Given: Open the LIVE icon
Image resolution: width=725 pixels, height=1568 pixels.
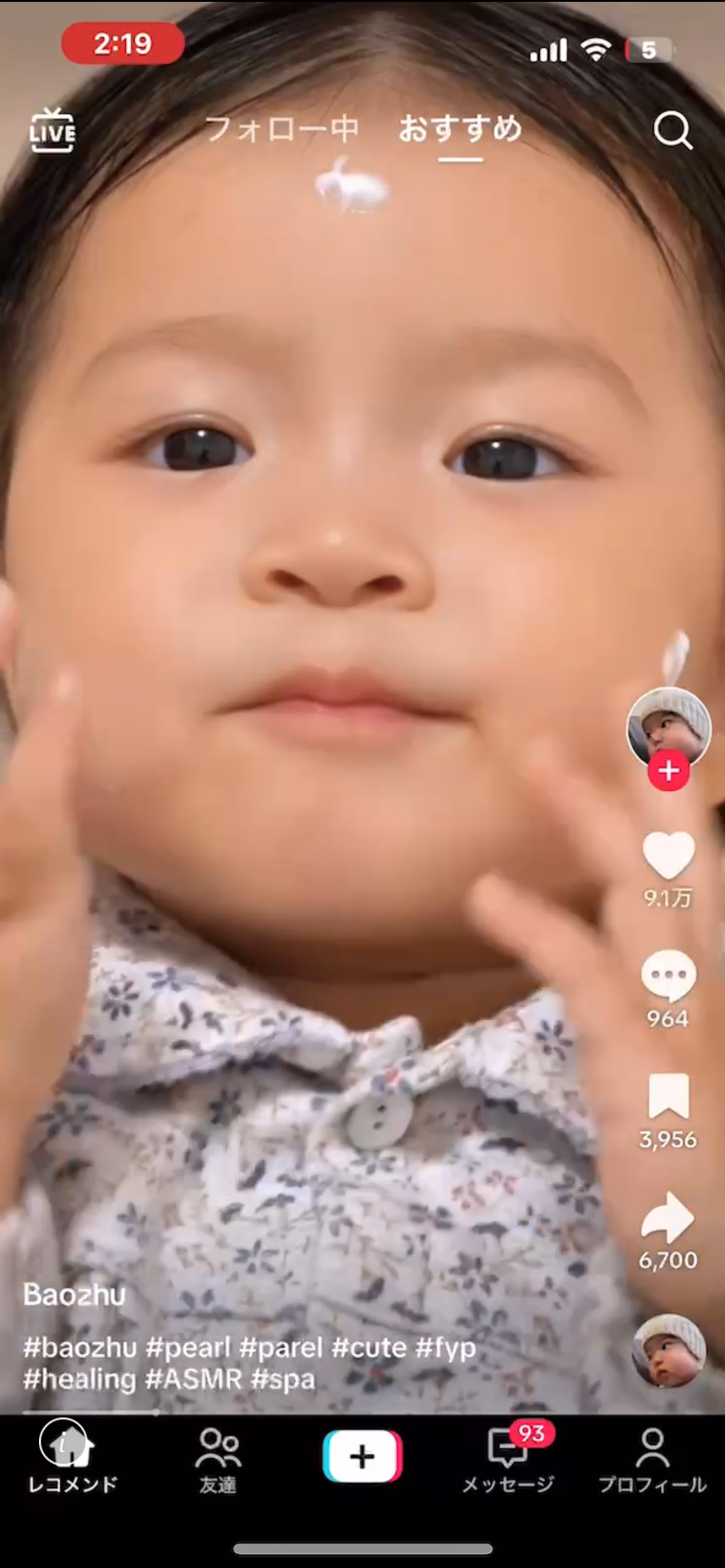Looking at the screenshot, I should 52,131.
